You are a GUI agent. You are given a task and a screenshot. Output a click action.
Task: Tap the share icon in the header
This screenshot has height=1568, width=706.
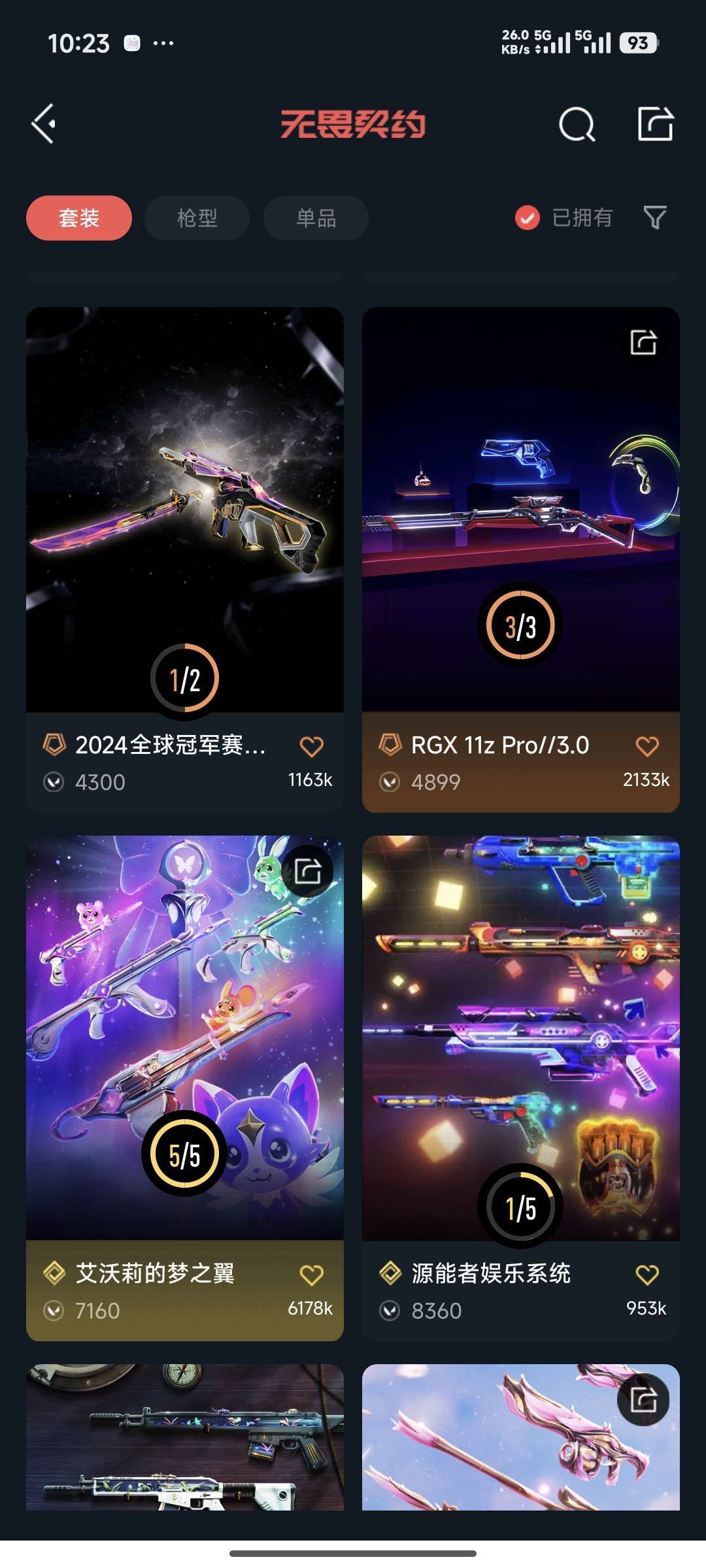click(x=655, y=123)
